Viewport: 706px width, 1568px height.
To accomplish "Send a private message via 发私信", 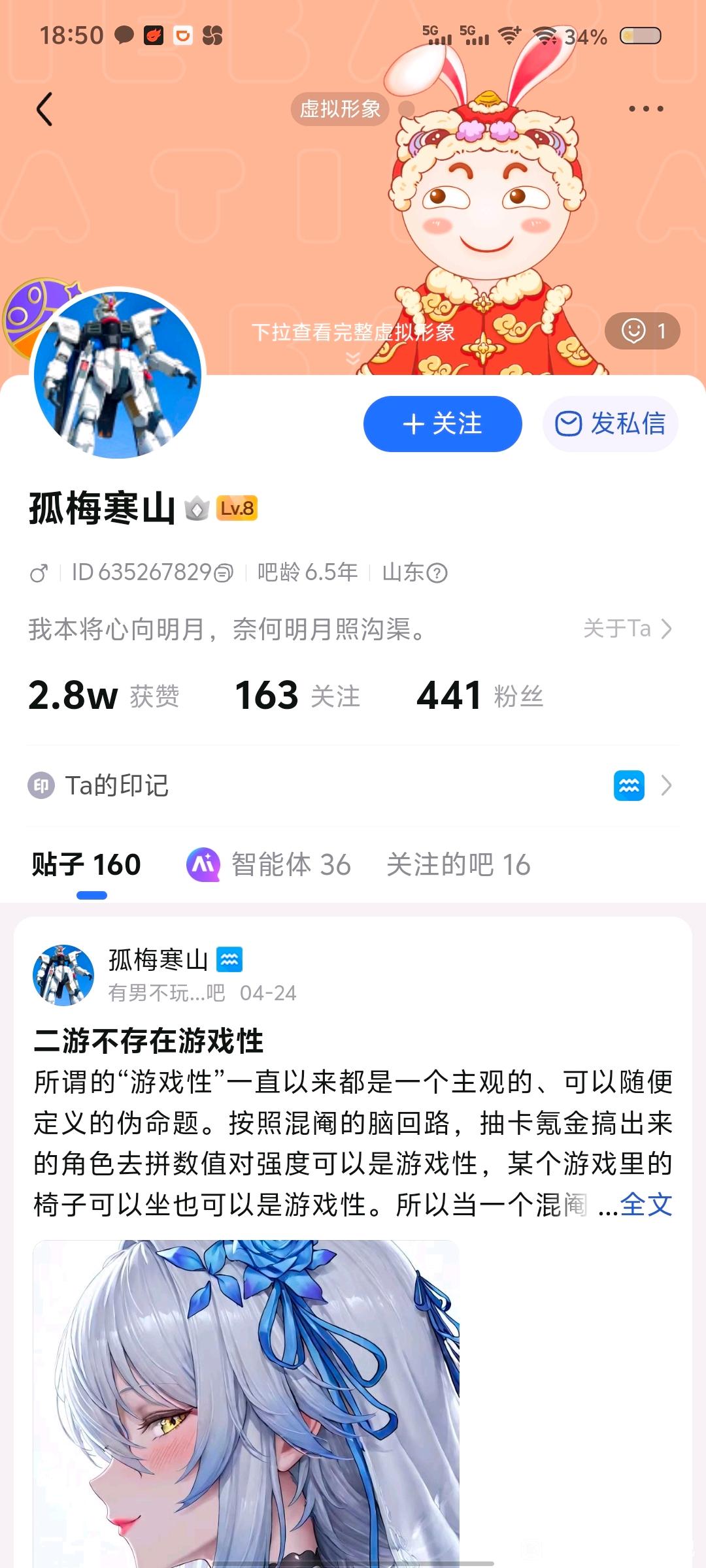I will 610,424.
